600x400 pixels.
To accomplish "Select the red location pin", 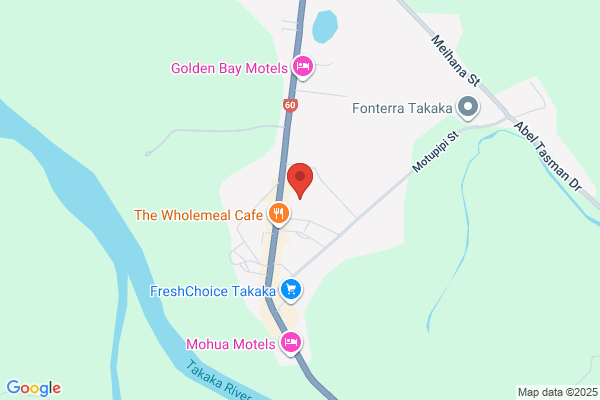I will (300, 181).
